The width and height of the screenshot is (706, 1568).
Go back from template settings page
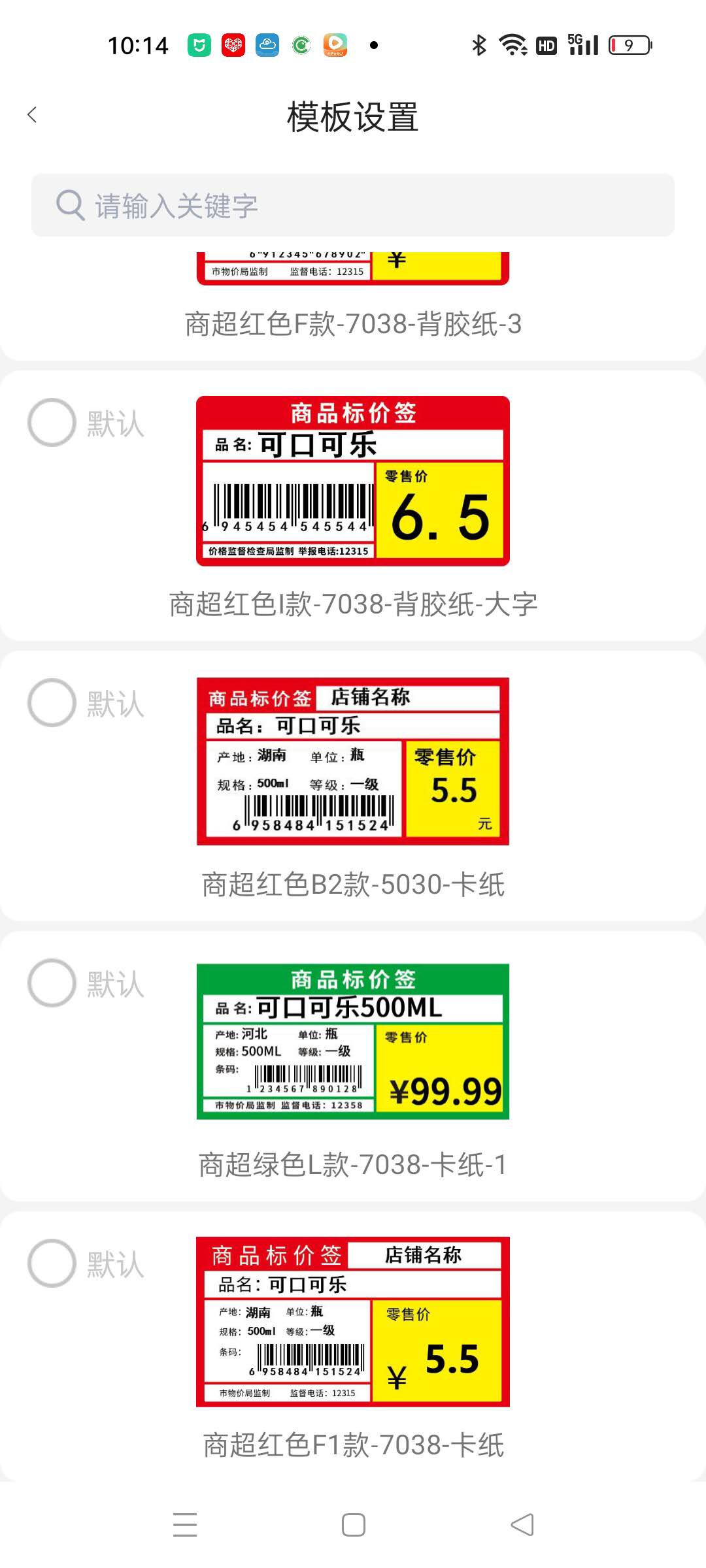click(x=32, y=115)
